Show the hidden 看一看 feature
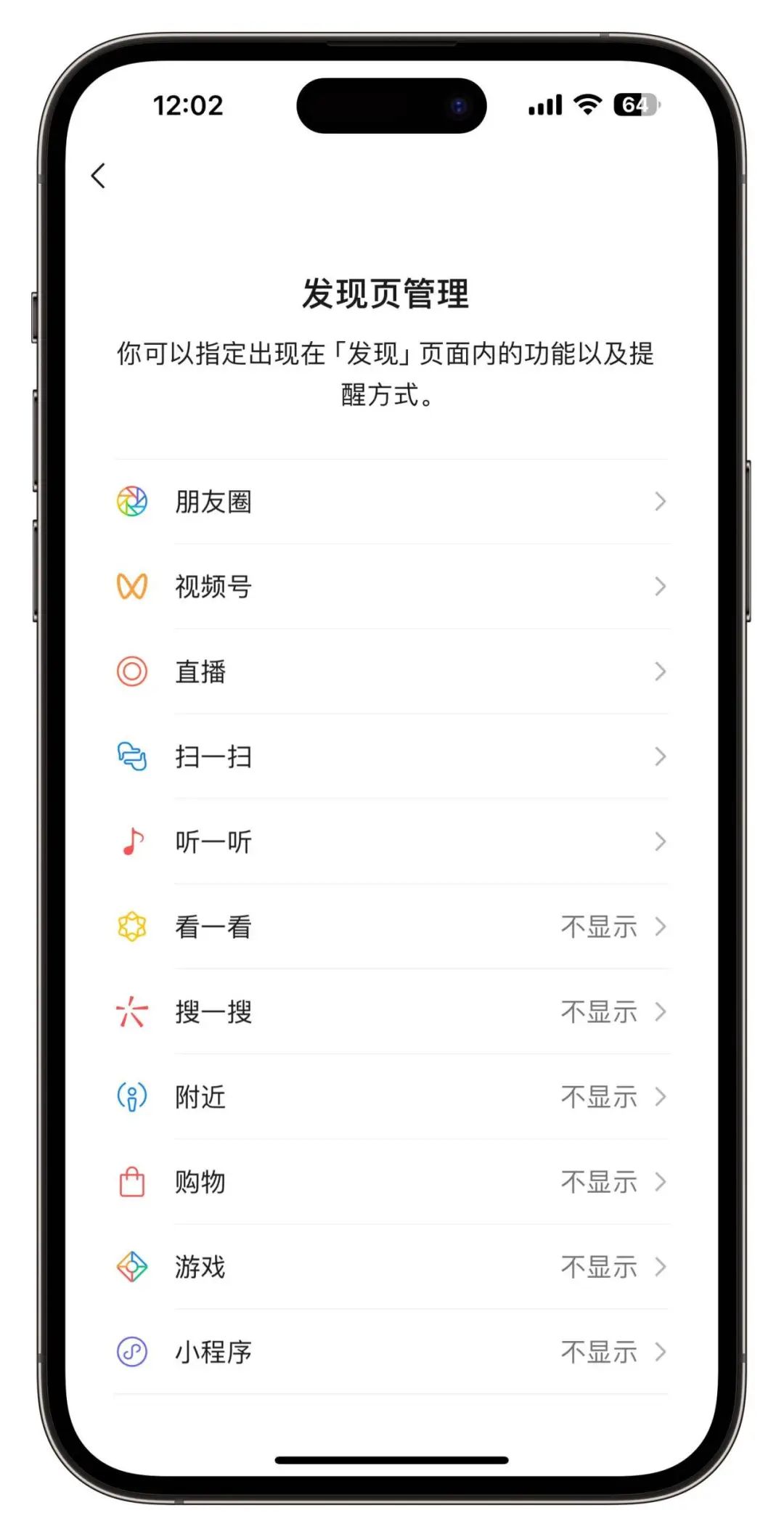Viewport: 784px width, 1537px height. point(599,926)
